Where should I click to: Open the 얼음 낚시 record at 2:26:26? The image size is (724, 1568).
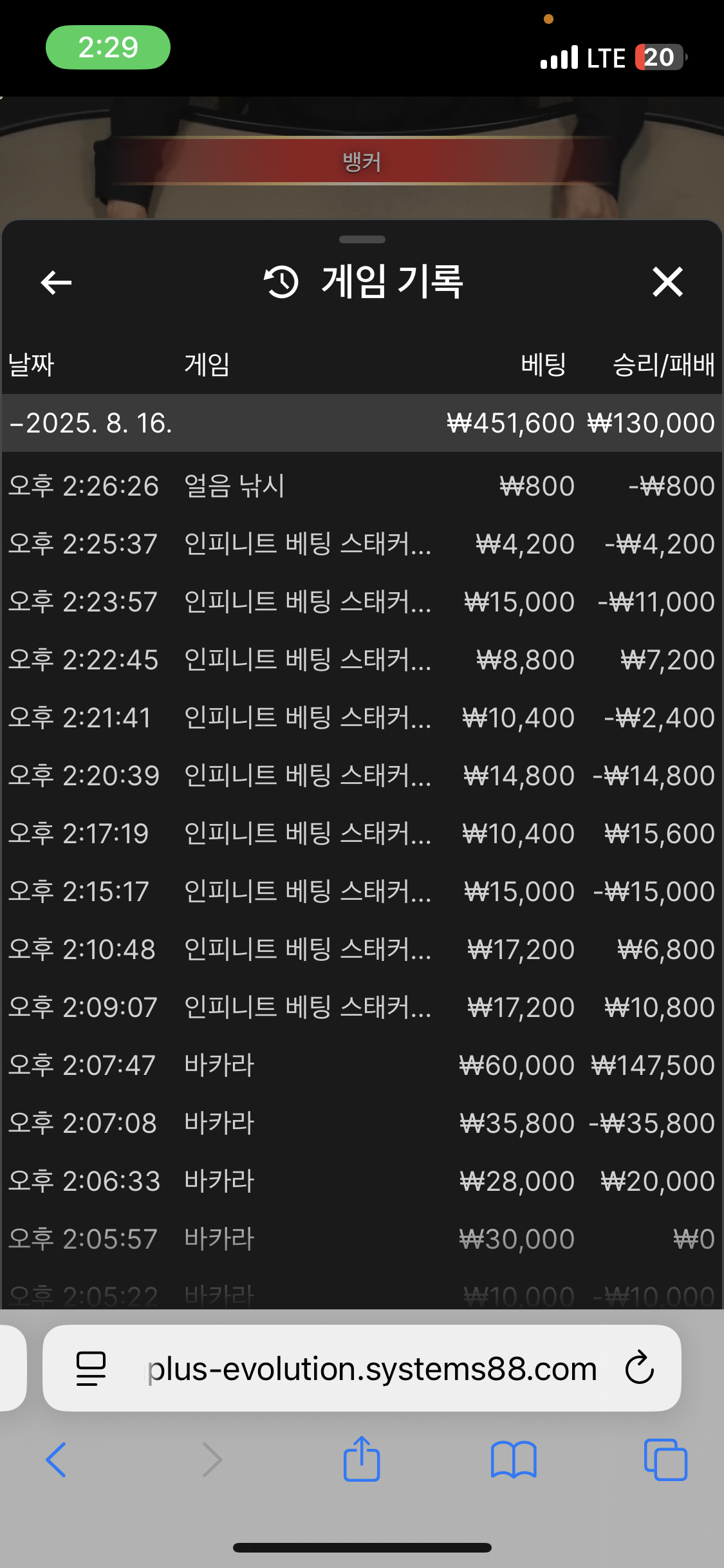coord(362,486)
